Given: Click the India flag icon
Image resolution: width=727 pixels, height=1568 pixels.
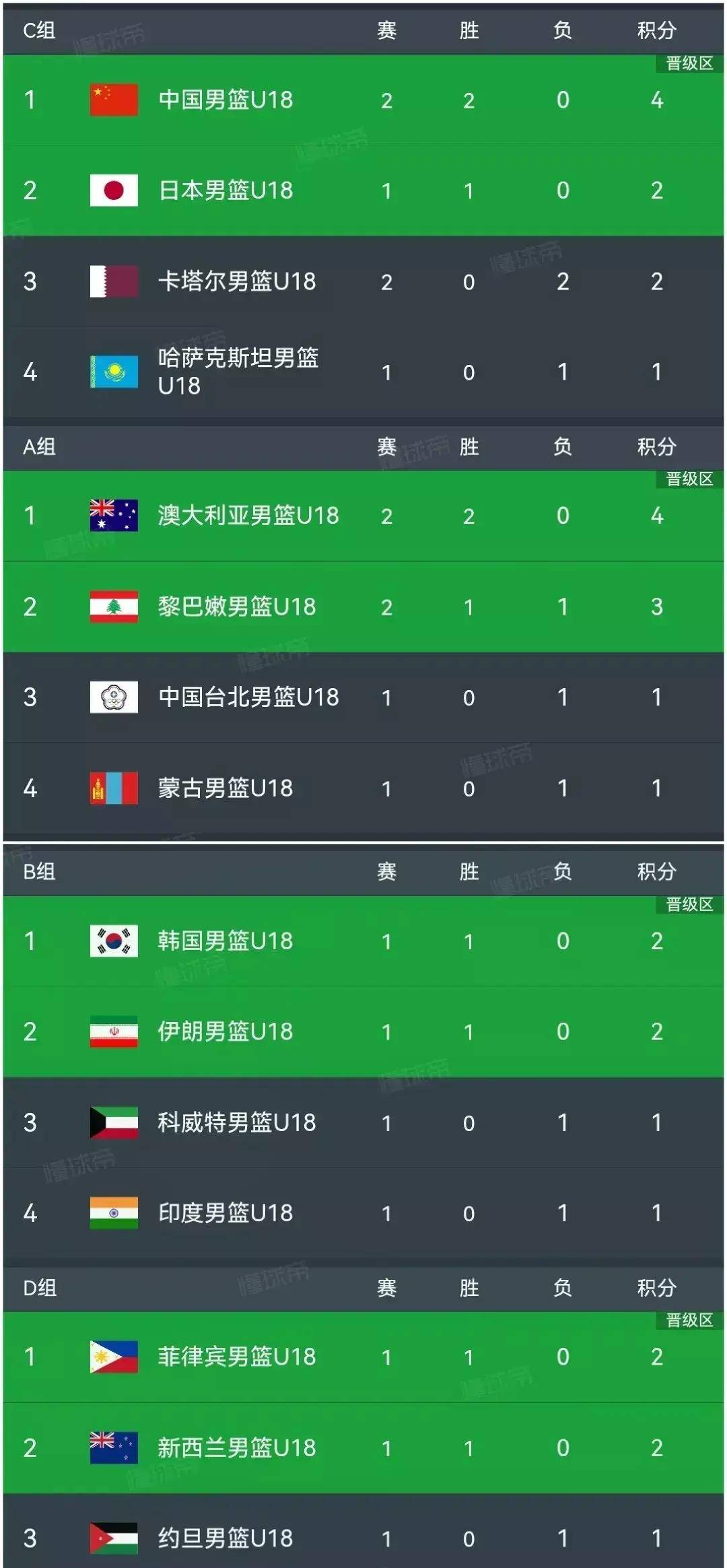Looking at the screenshot, I should tap(112, 1212).
